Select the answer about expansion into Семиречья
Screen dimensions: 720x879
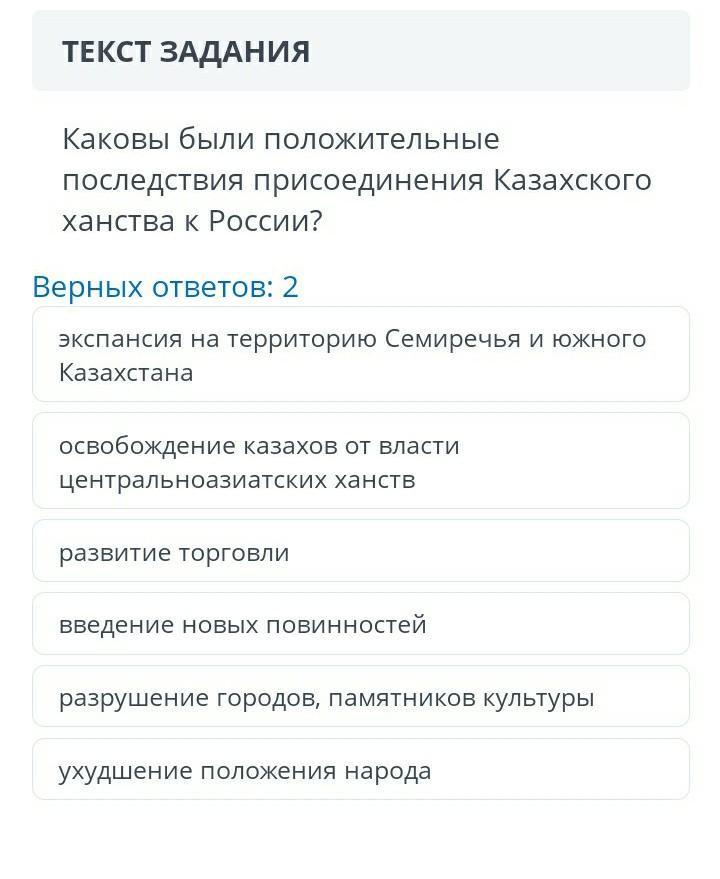361,354
